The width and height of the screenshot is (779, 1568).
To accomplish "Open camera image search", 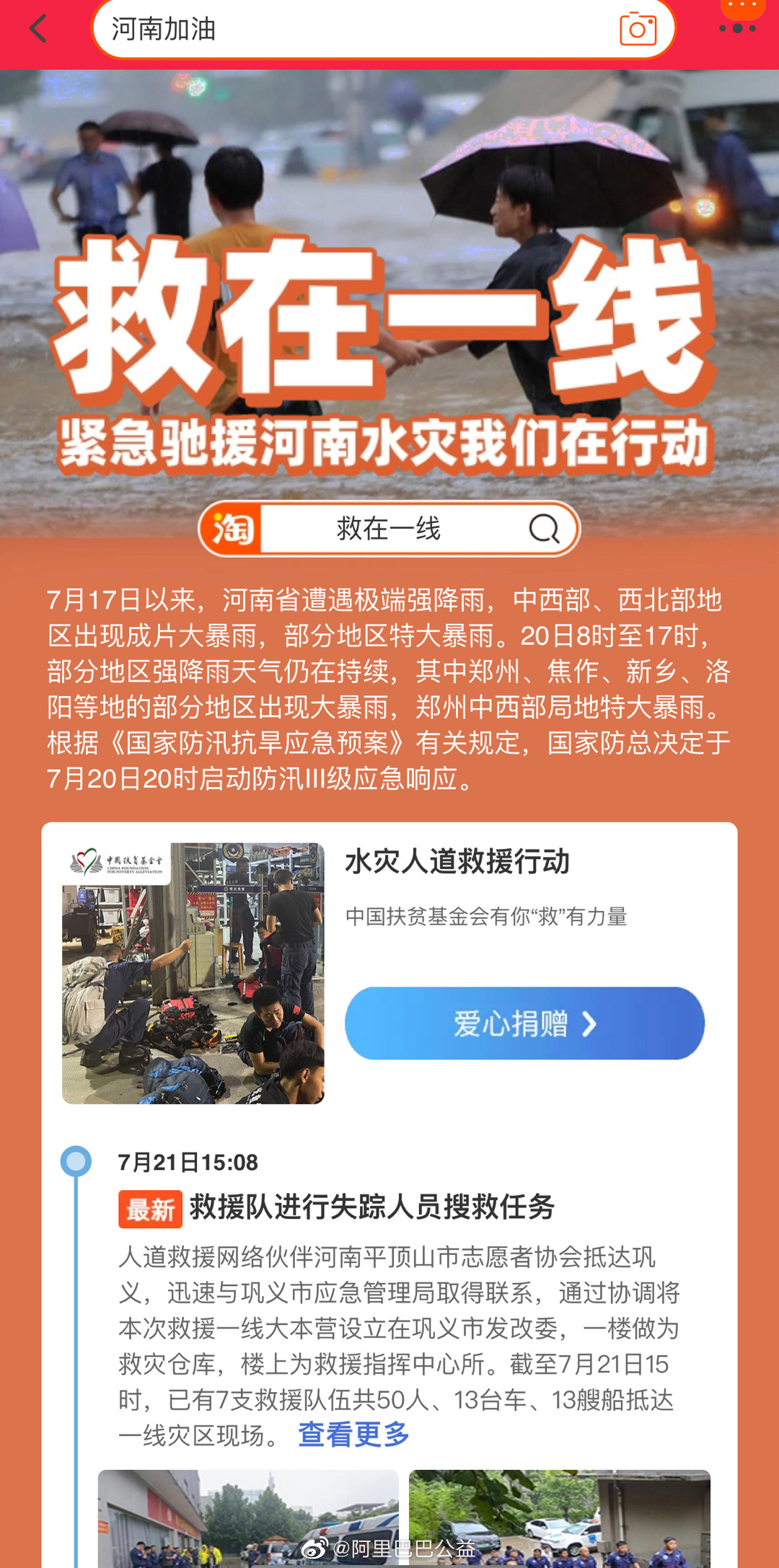I will click(638, 30).
